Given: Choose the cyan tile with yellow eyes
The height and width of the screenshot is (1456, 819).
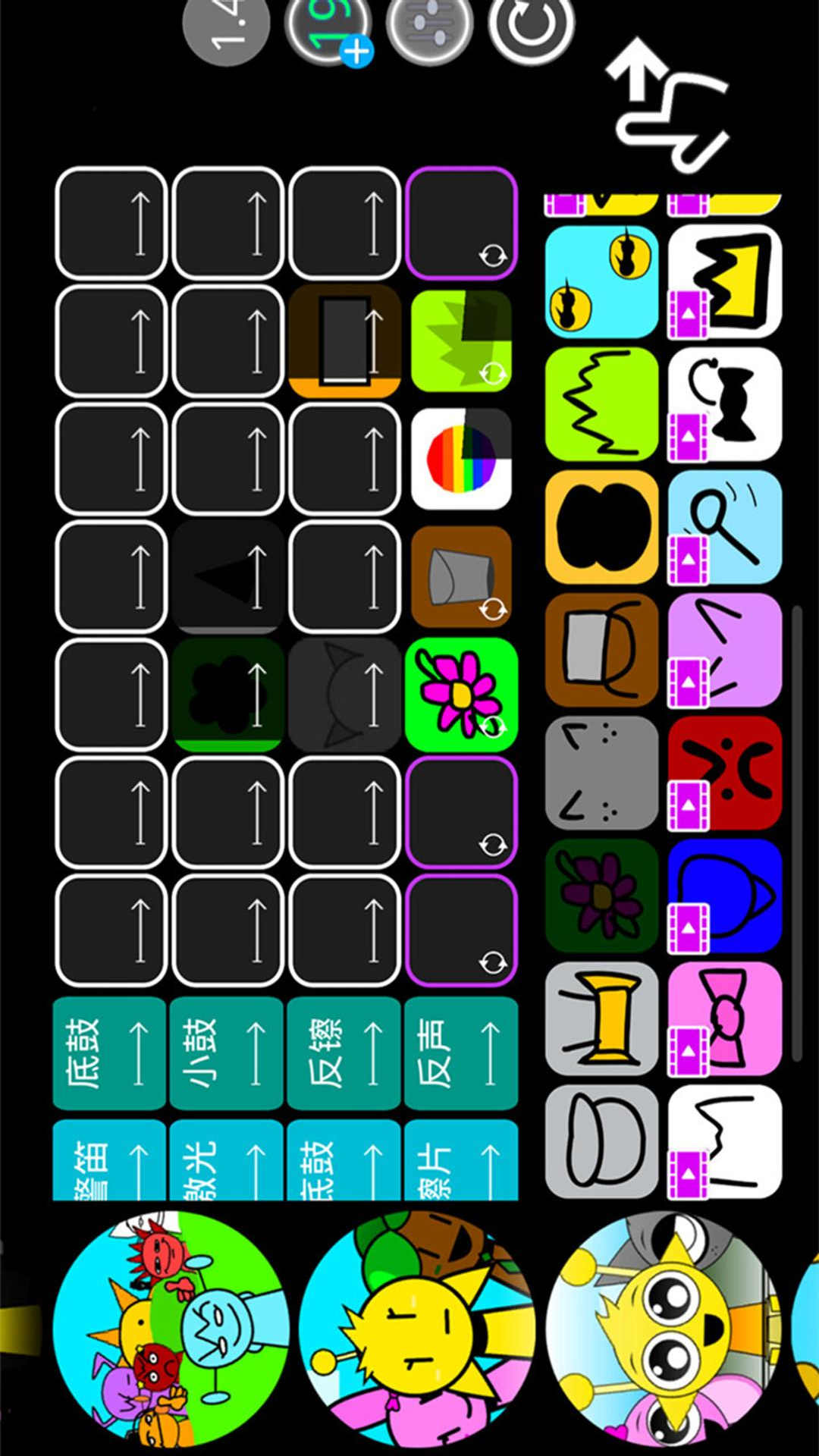Looking at the screenshot, I should 601,281.
